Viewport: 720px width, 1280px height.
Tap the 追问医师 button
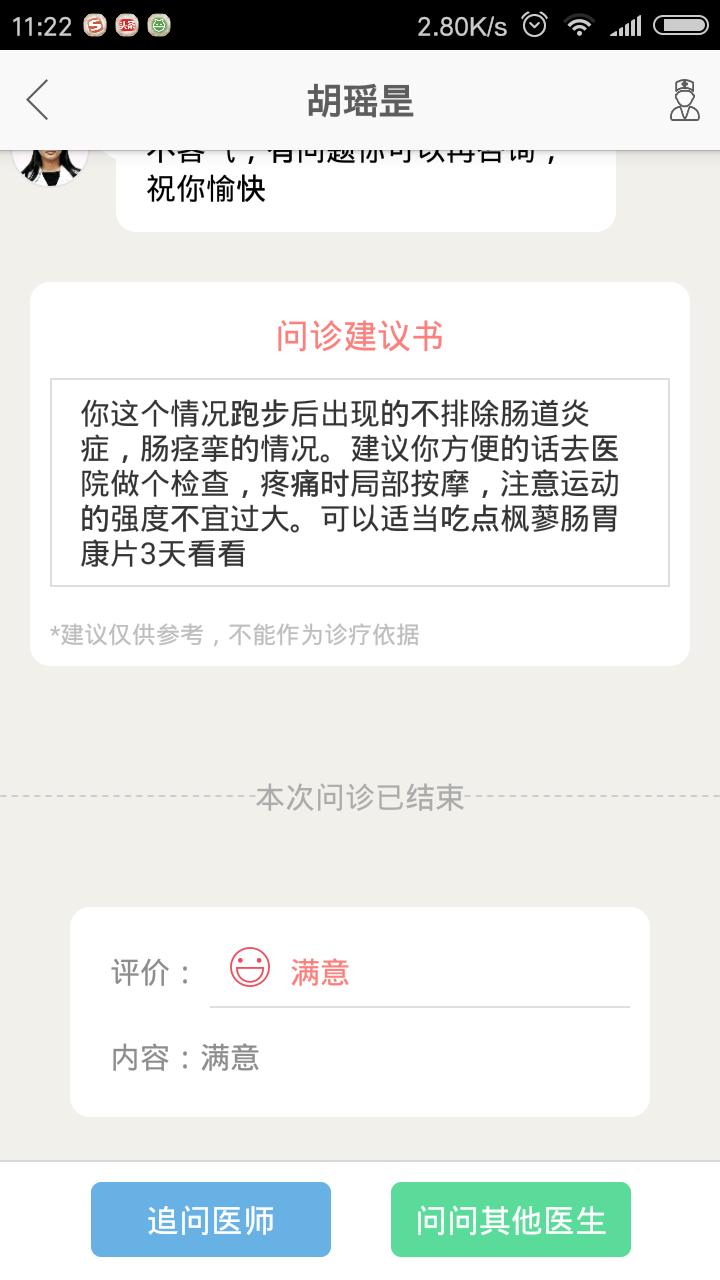click(210, 1219)
